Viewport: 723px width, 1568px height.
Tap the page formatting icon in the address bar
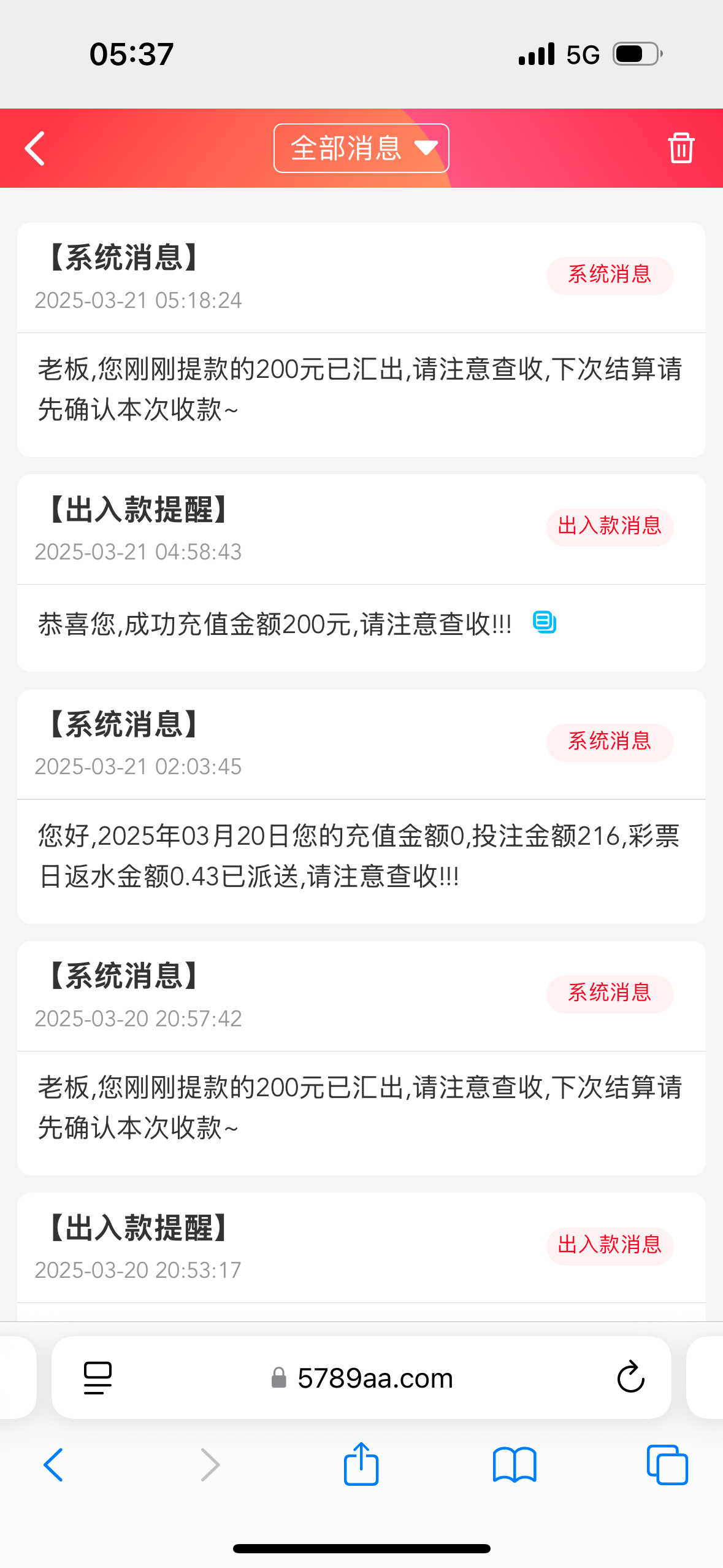pos(97,1377)
